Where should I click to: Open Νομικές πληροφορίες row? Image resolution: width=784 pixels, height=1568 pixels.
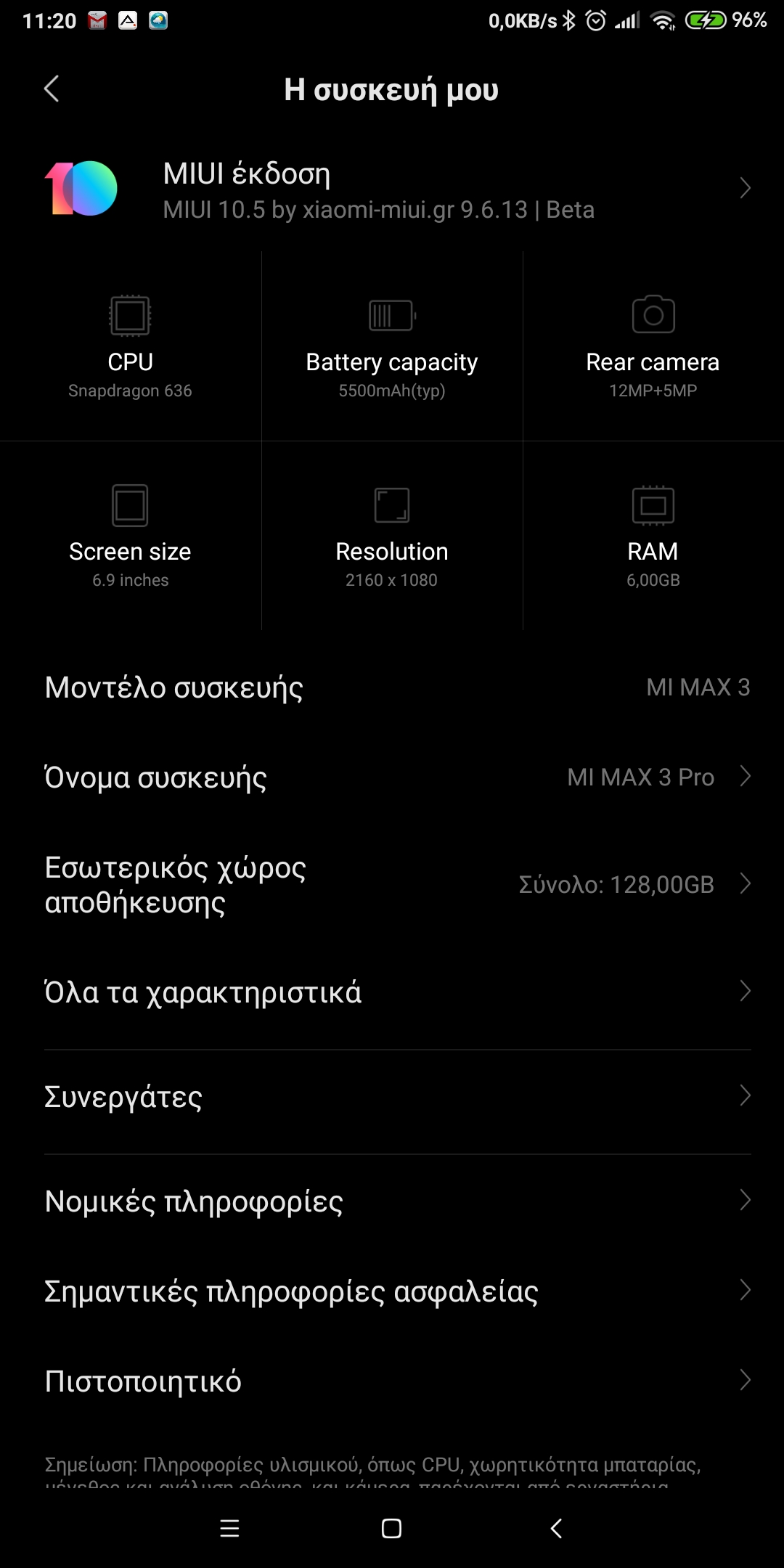pos(392,1201)
